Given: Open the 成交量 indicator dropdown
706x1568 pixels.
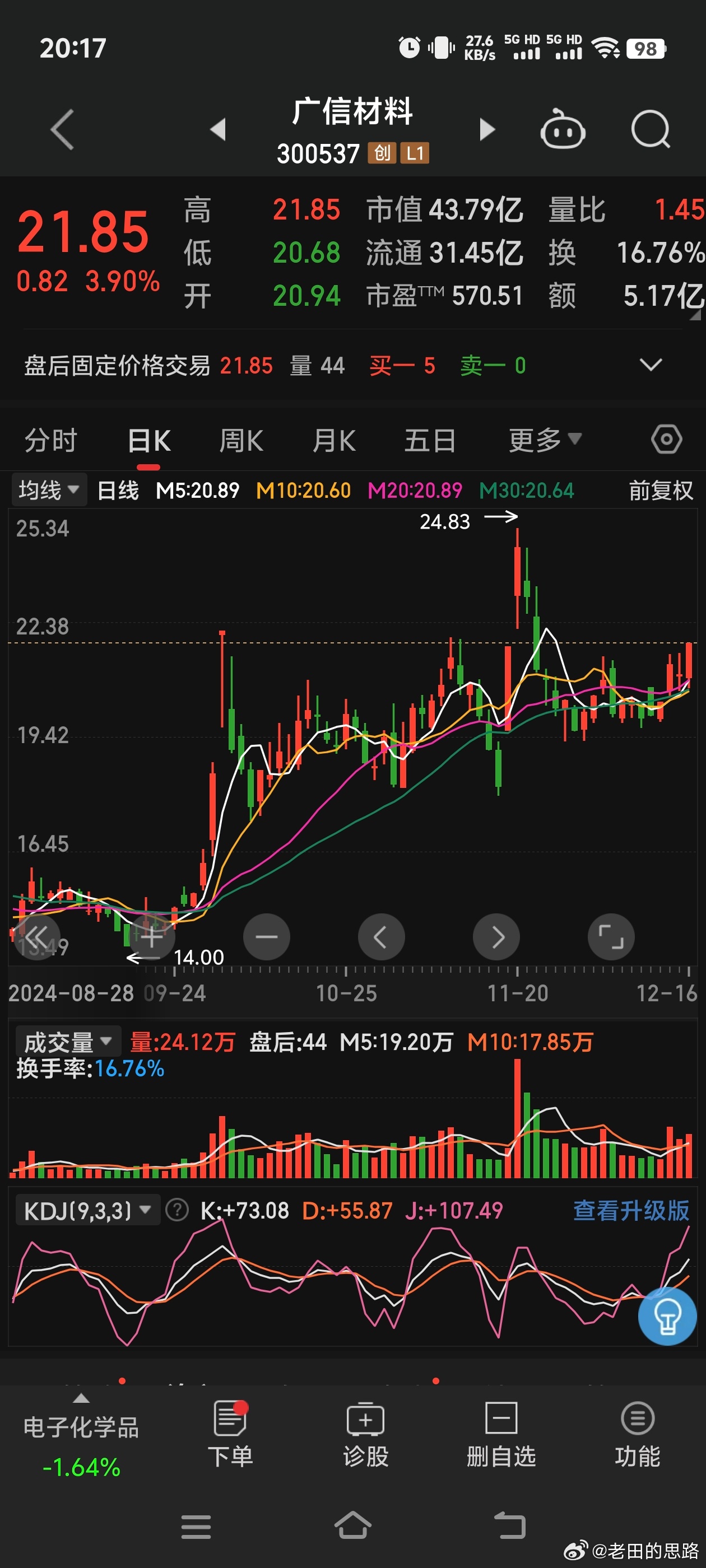Looking at the screenshot, I should (68, 1042).
